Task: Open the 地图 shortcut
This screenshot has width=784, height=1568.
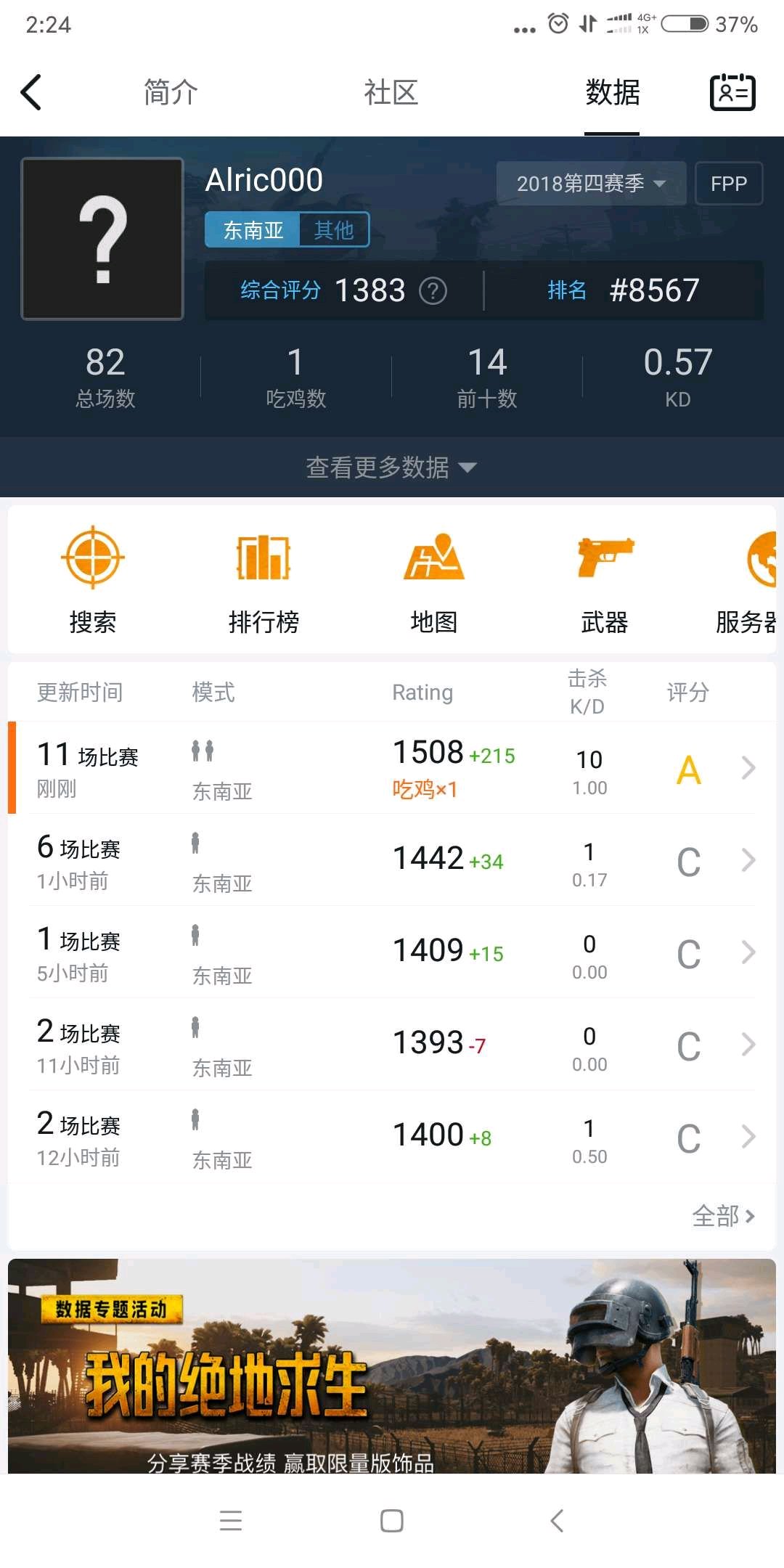Action: click(434, 580)
